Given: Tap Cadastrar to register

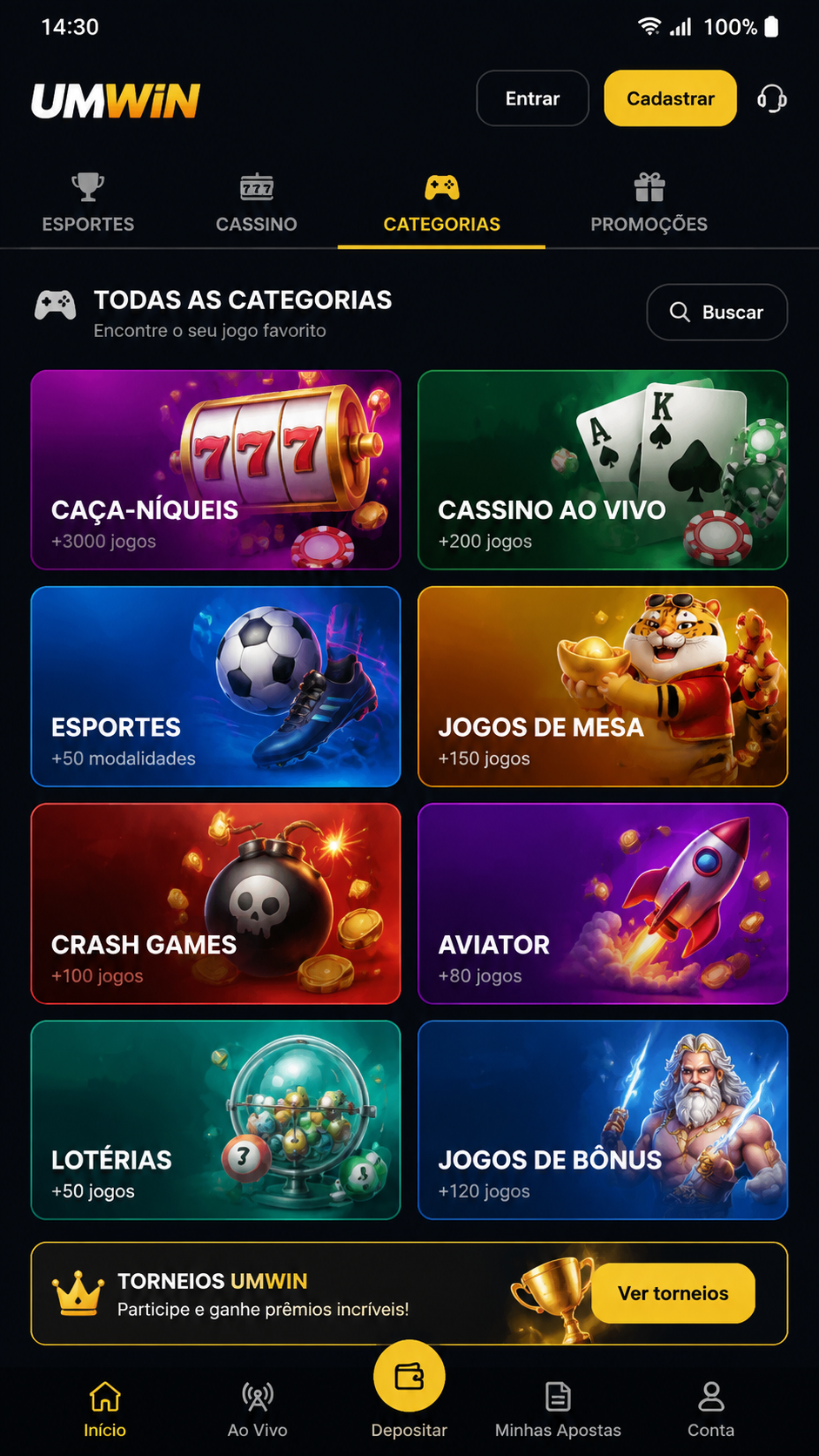Looking at the screenshot, I should tap(670, 98).
